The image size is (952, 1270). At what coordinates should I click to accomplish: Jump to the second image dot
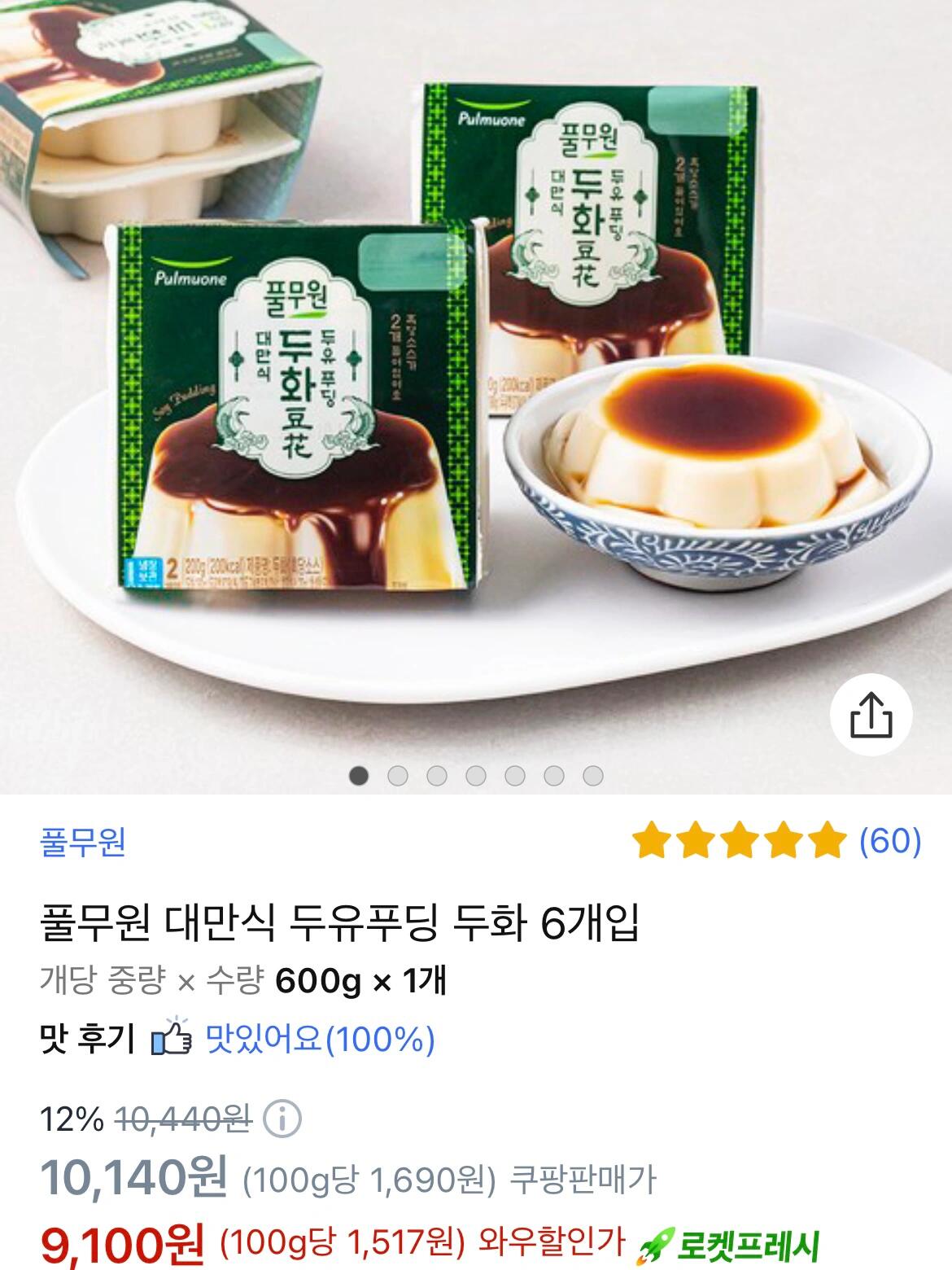pyautogui.click(x=398, y=776)
